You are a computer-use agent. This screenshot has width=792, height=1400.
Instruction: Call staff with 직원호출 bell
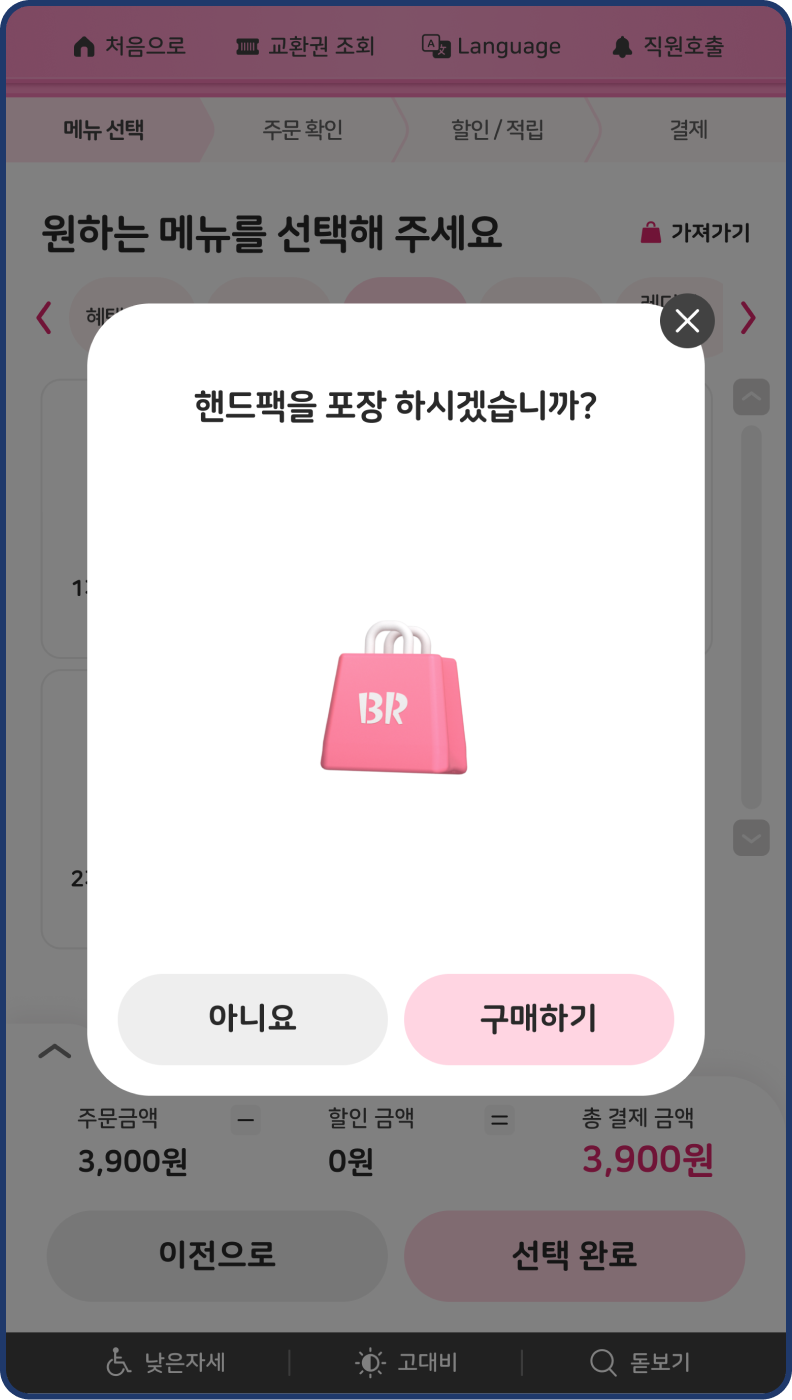[668, 46]
